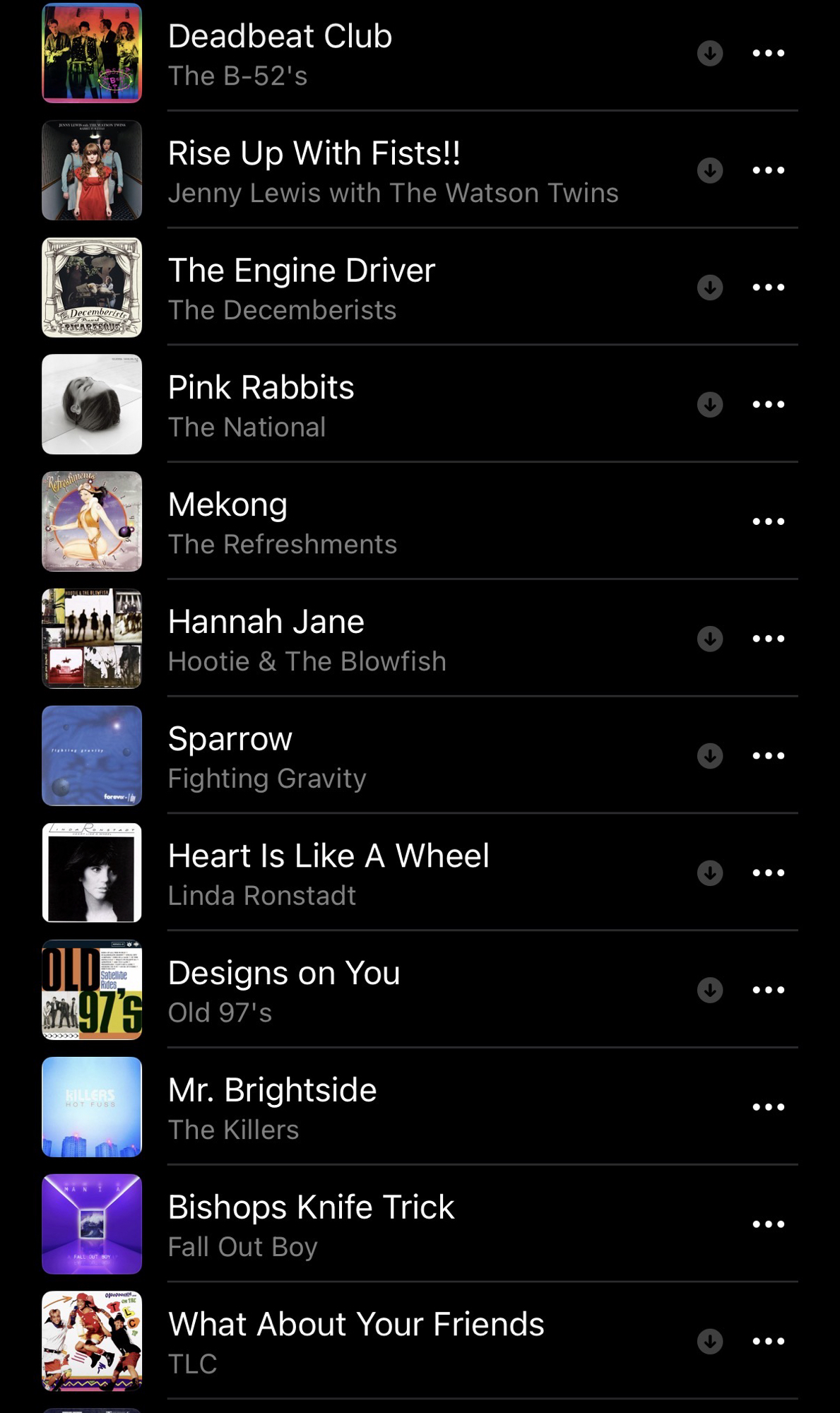Open more options for Sparrow
The width and height of the screenshot is (840, 1413).
point(768,756)
